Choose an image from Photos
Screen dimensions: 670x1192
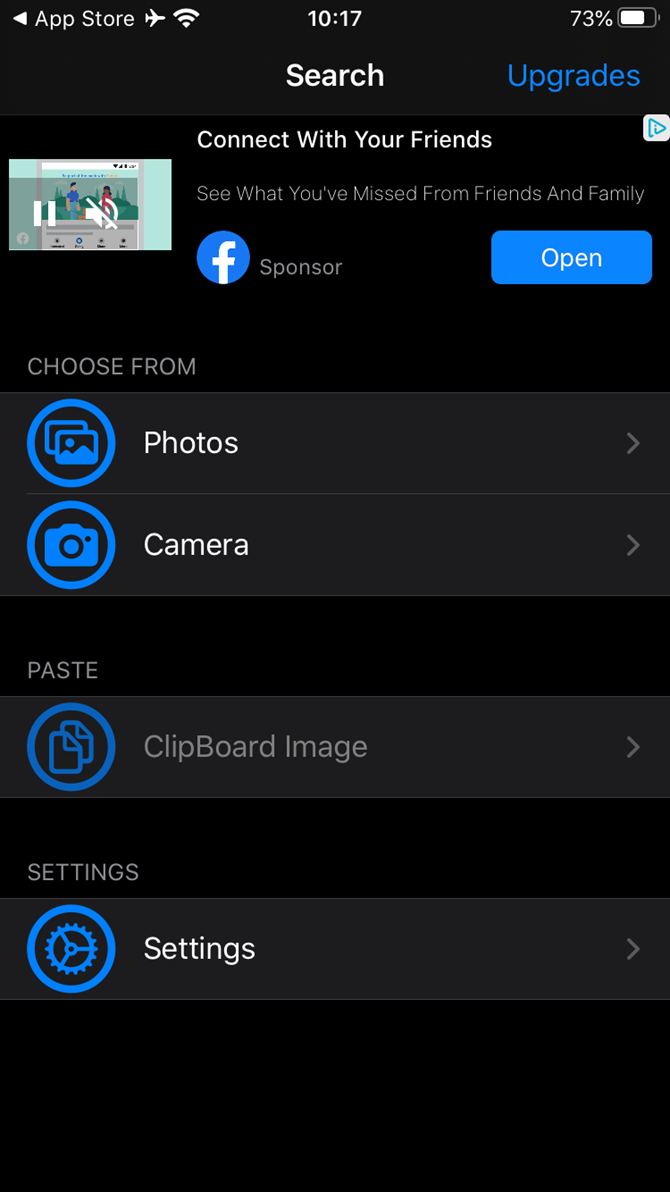(x=335, y=443)
